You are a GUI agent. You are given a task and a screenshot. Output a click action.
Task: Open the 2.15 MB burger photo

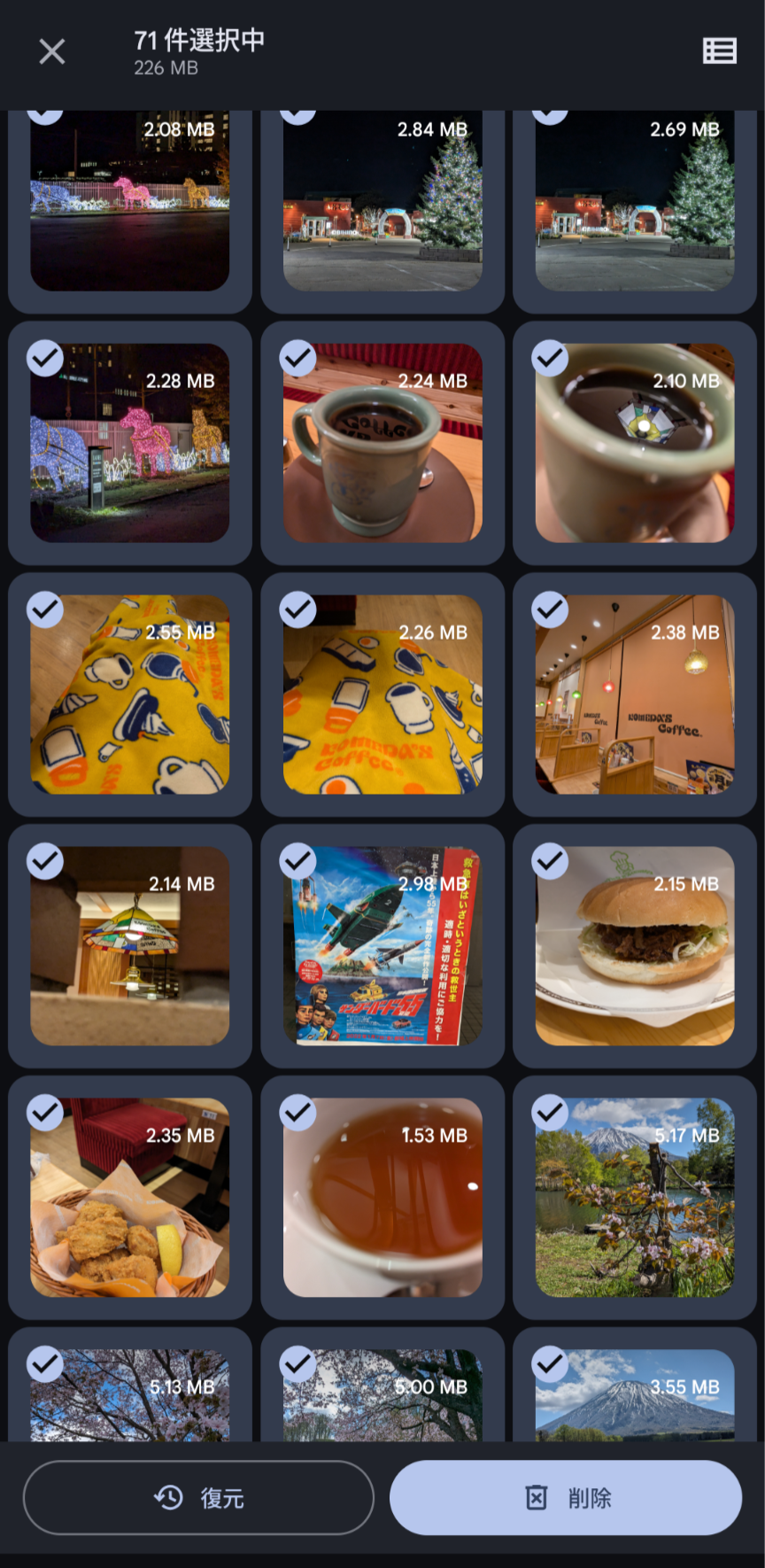[x=635, y=946]
